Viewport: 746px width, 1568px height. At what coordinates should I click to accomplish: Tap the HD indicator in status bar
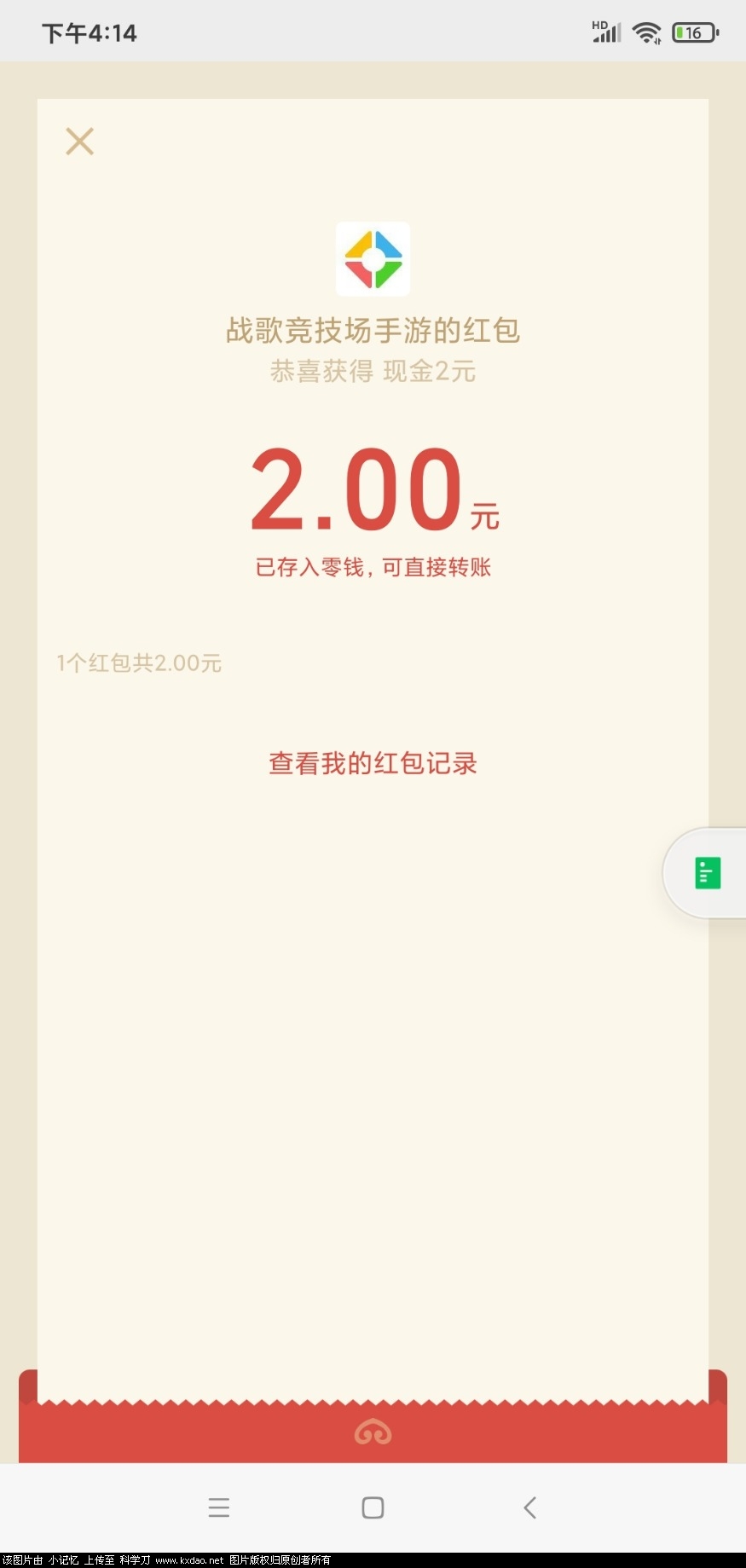pyautogui.click(x=599, y=25)
